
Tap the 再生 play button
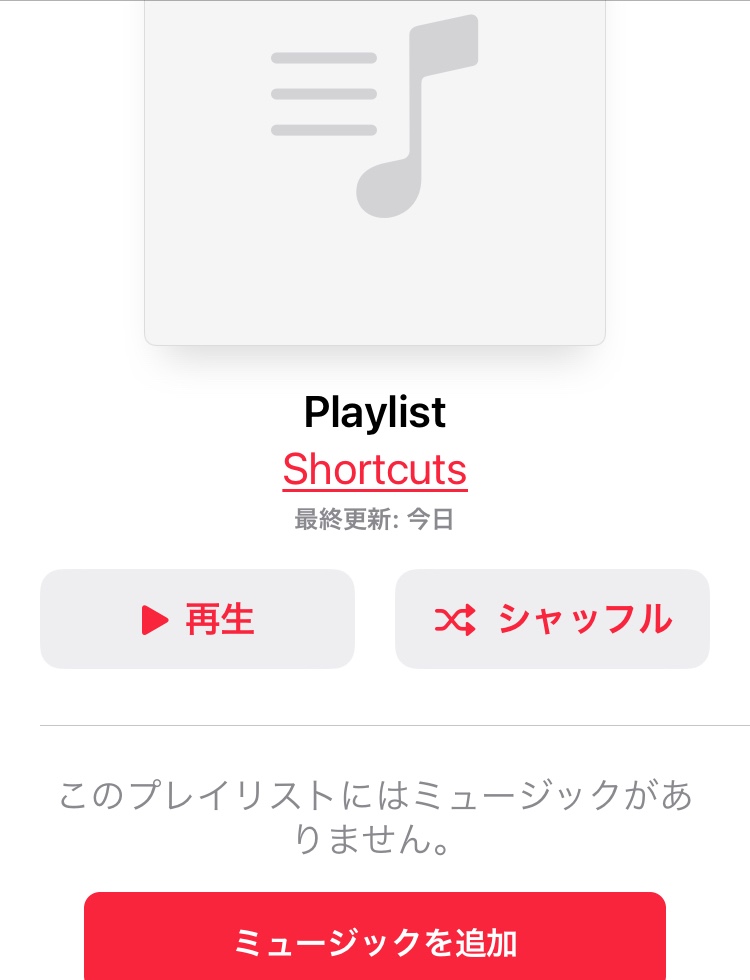click(197, 619)
